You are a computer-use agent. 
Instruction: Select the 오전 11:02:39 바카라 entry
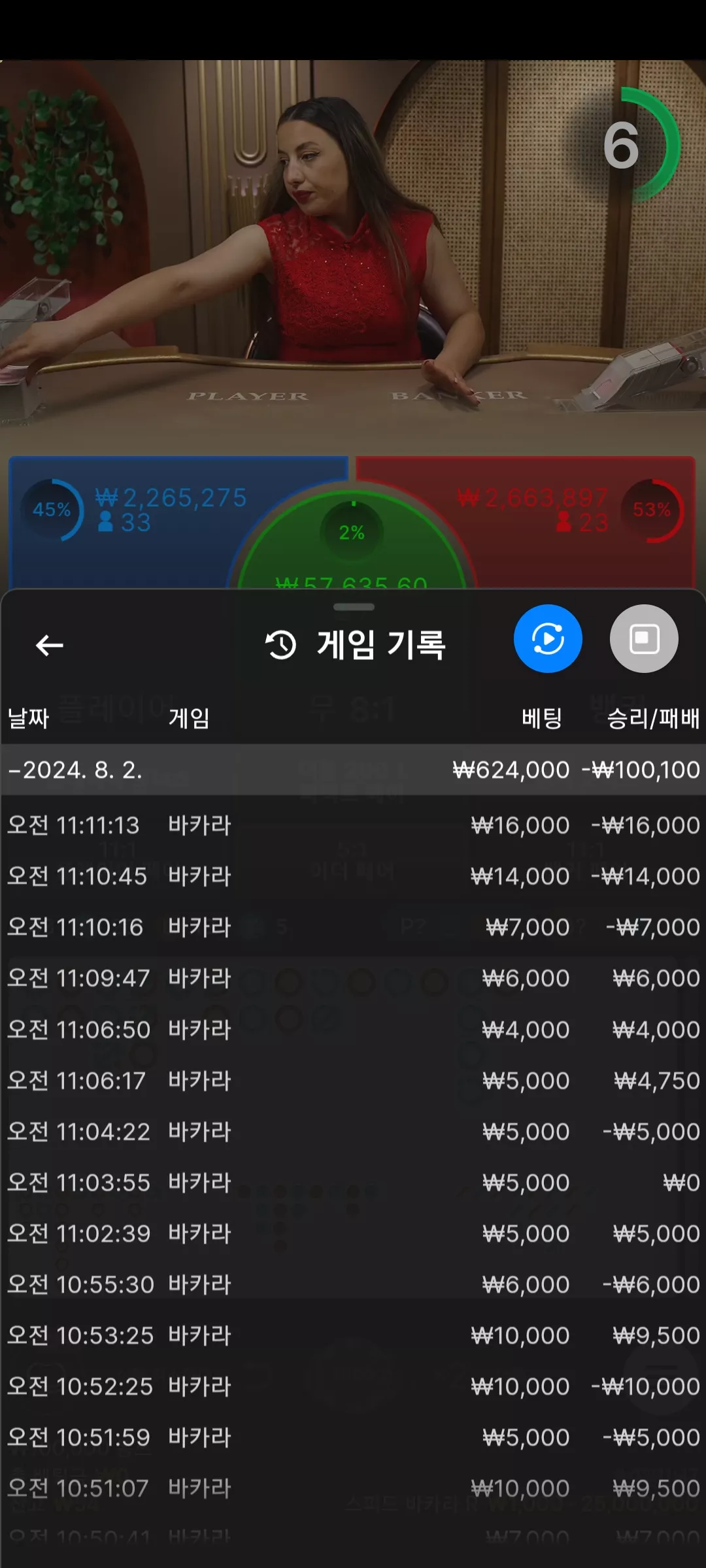[353, 1233]
